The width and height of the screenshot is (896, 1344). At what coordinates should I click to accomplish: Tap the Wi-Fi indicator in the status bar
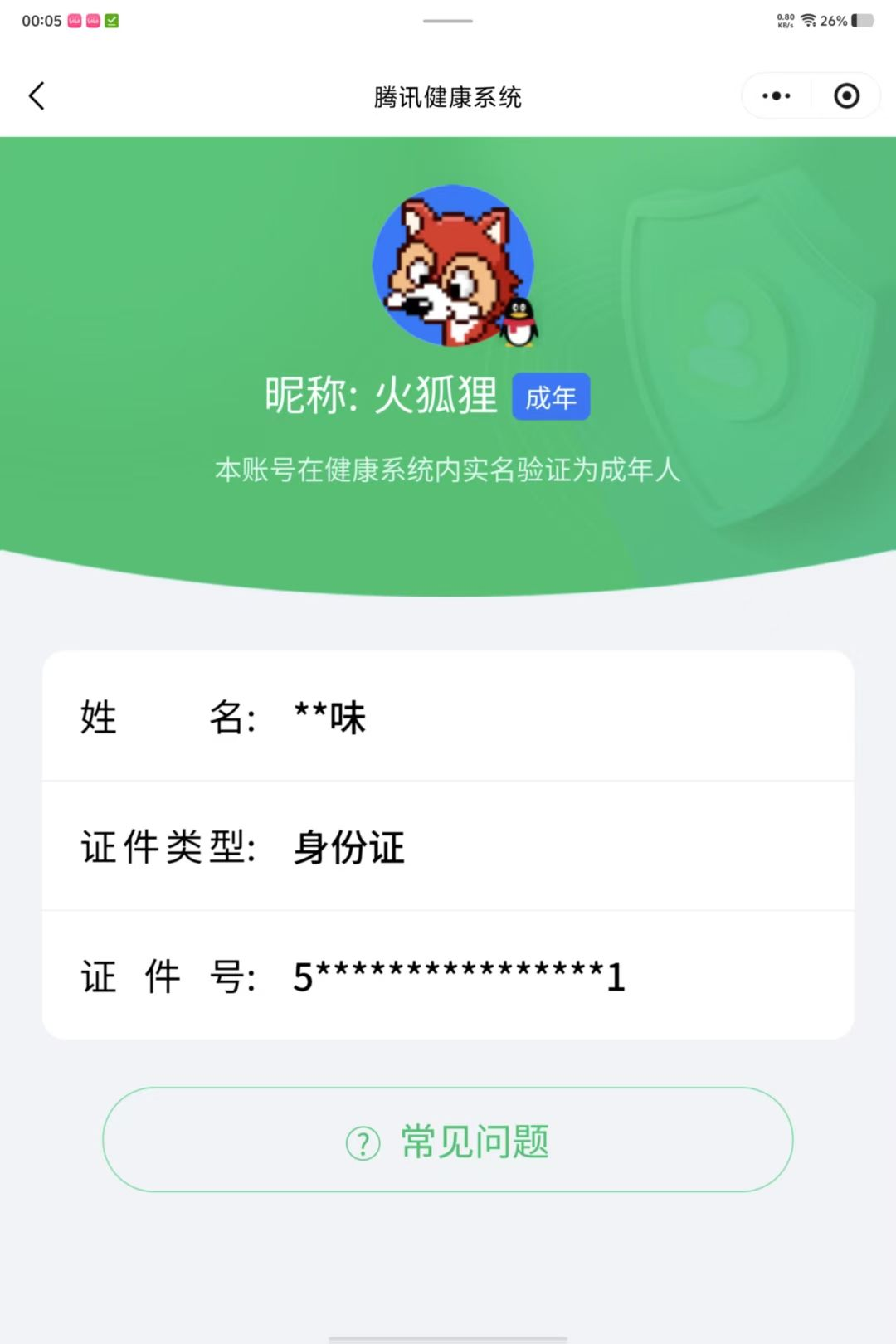(809, 18)
